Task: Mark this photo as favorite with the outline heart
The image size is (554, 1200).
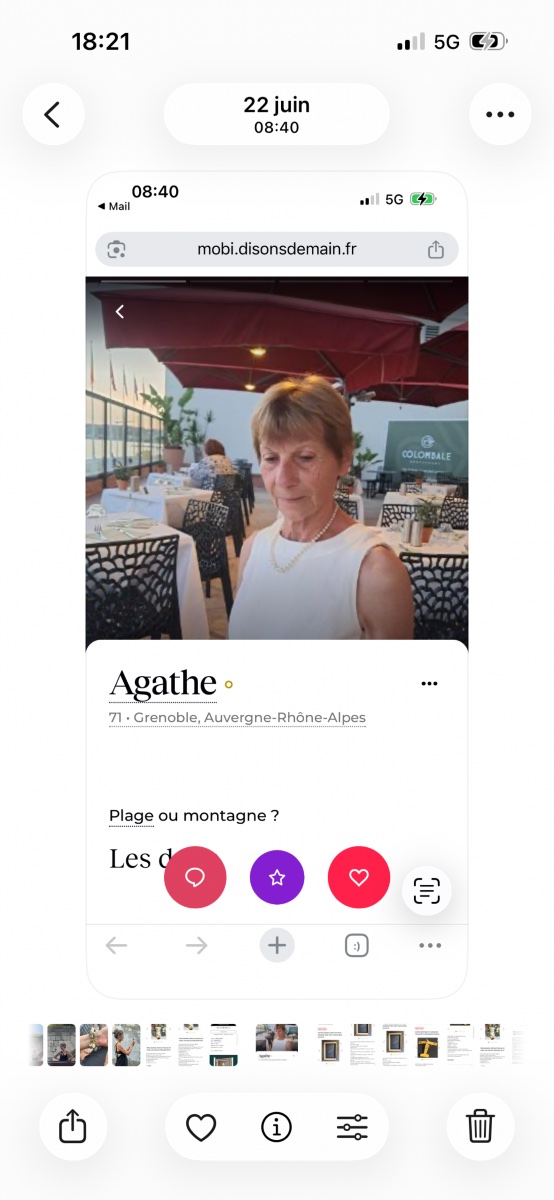Action: pyautogui.click(x=201, y=1128)
